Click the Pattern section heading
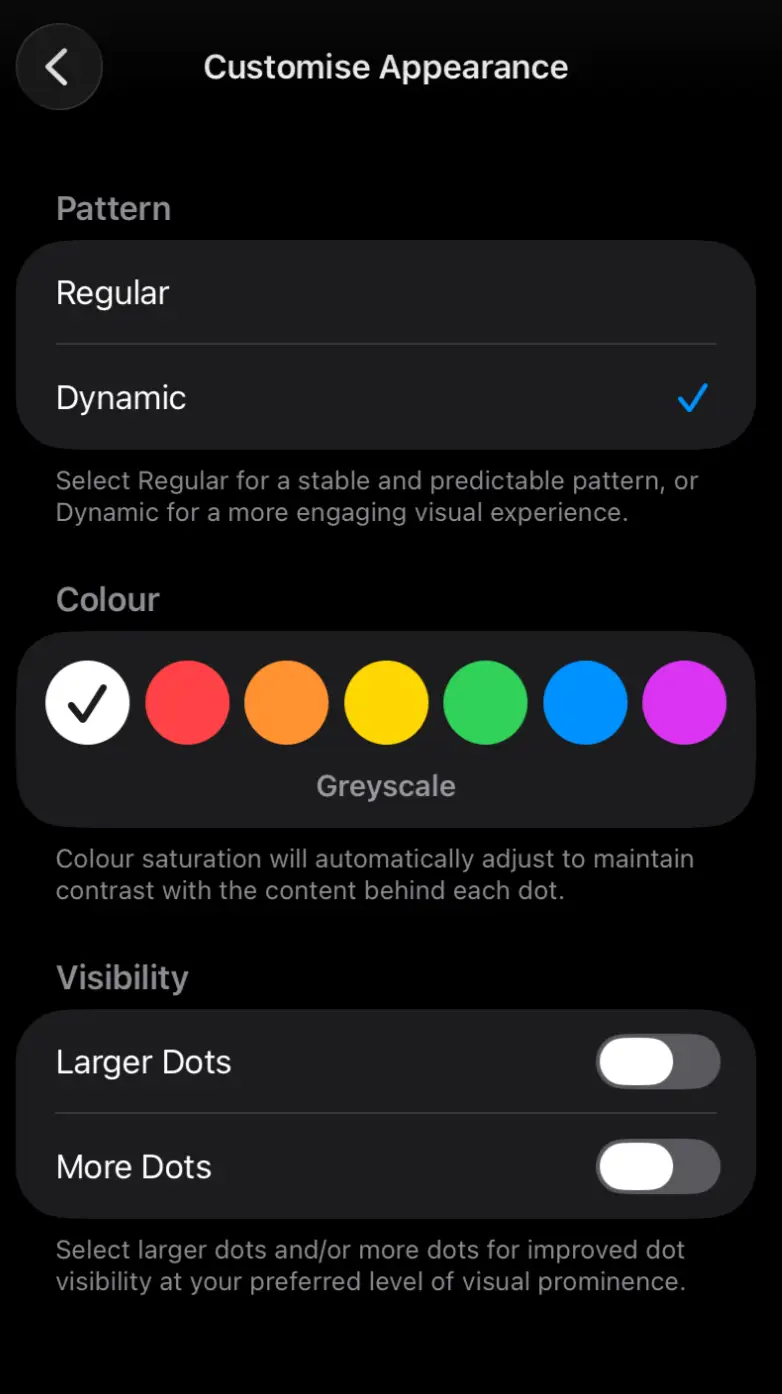The height and width of the screenshot is (1394, 782). coord(113,209)
